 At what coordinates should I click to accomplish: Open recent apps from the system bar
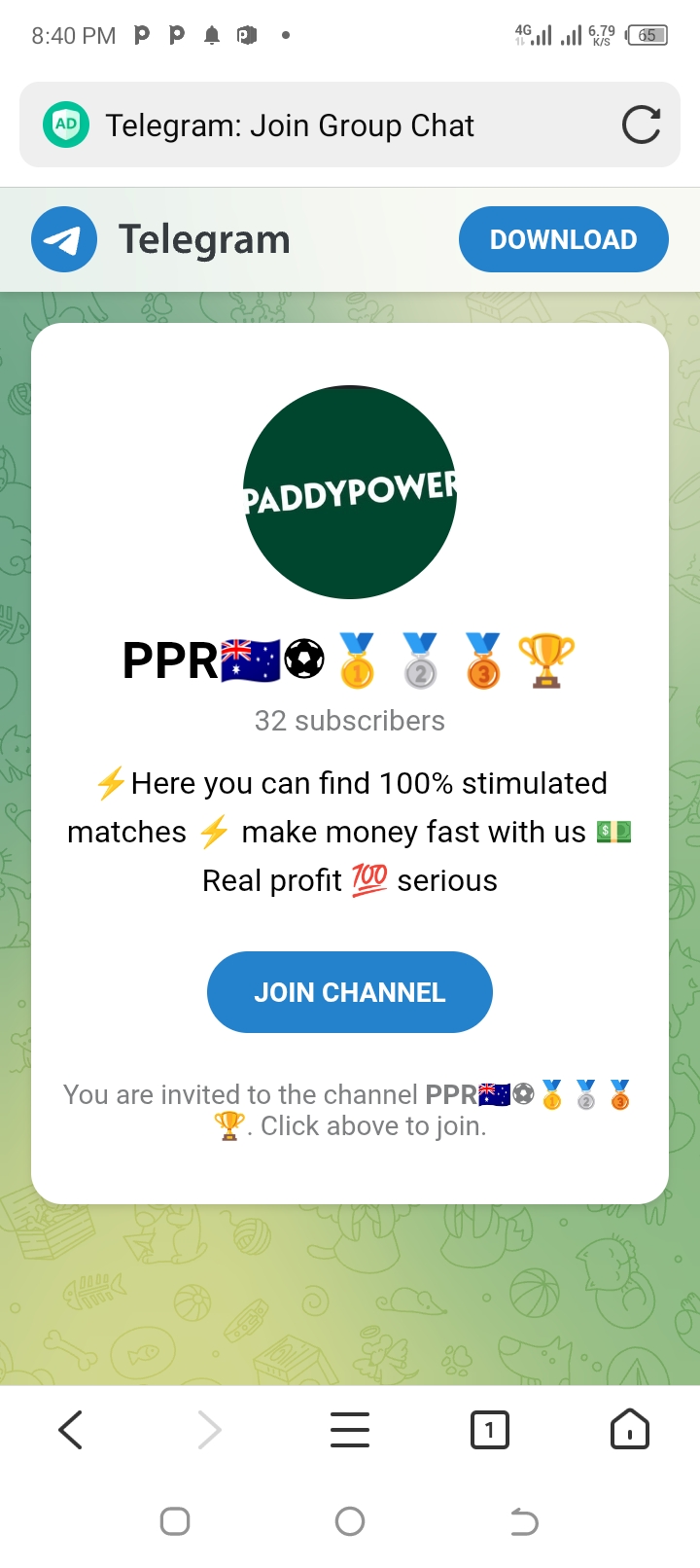coord(175,1521)
